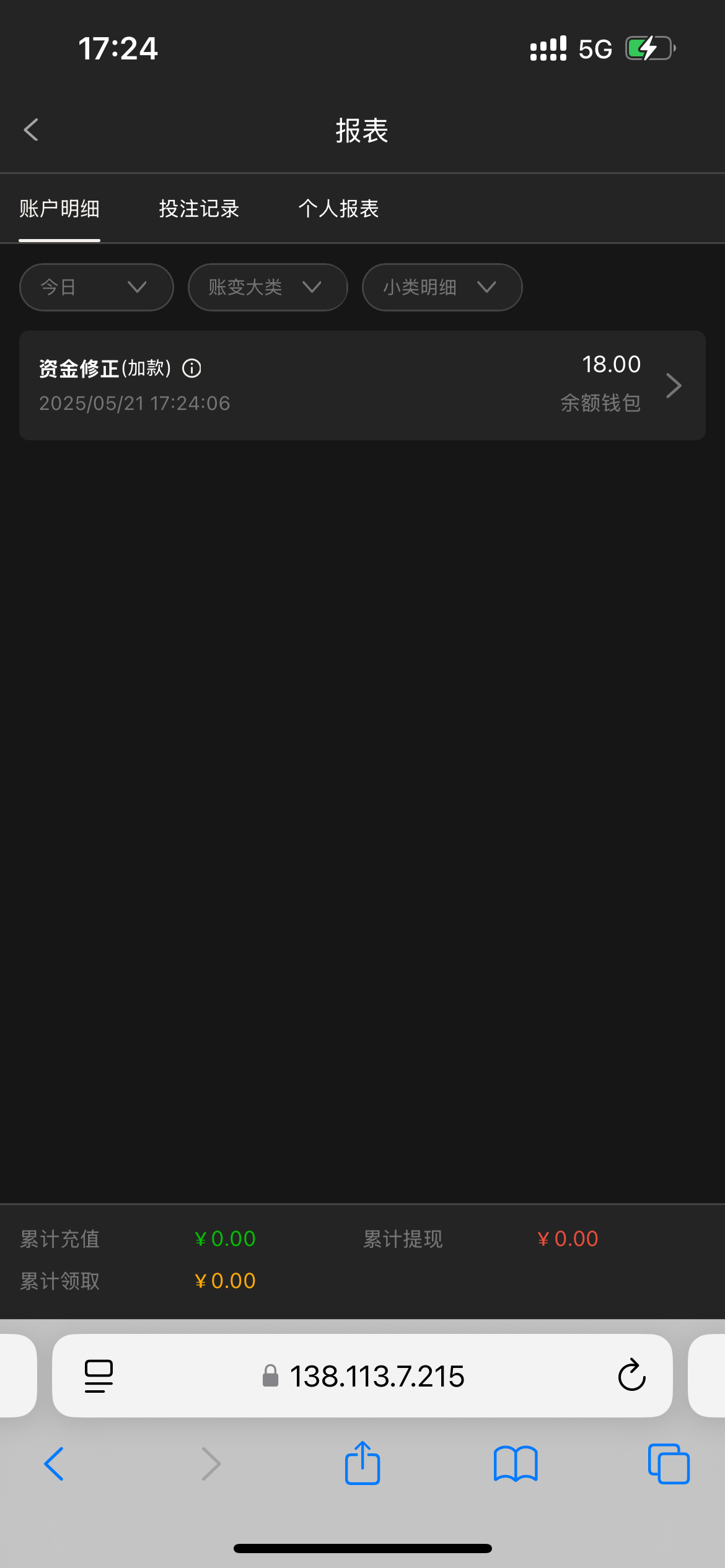Open the 小类明细 filter dropdown

442,287
